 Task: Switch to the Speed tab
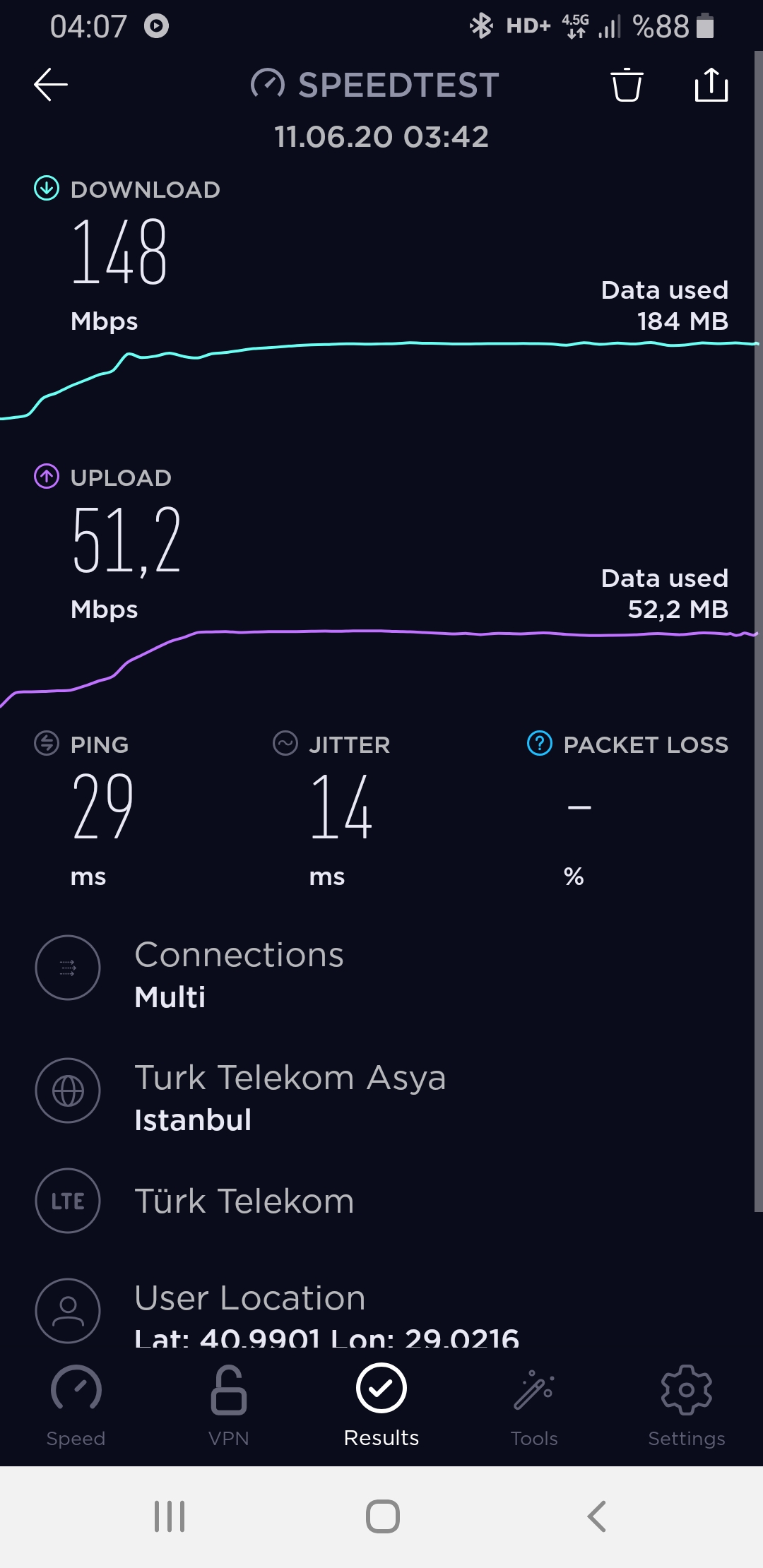click(76, 1406)
